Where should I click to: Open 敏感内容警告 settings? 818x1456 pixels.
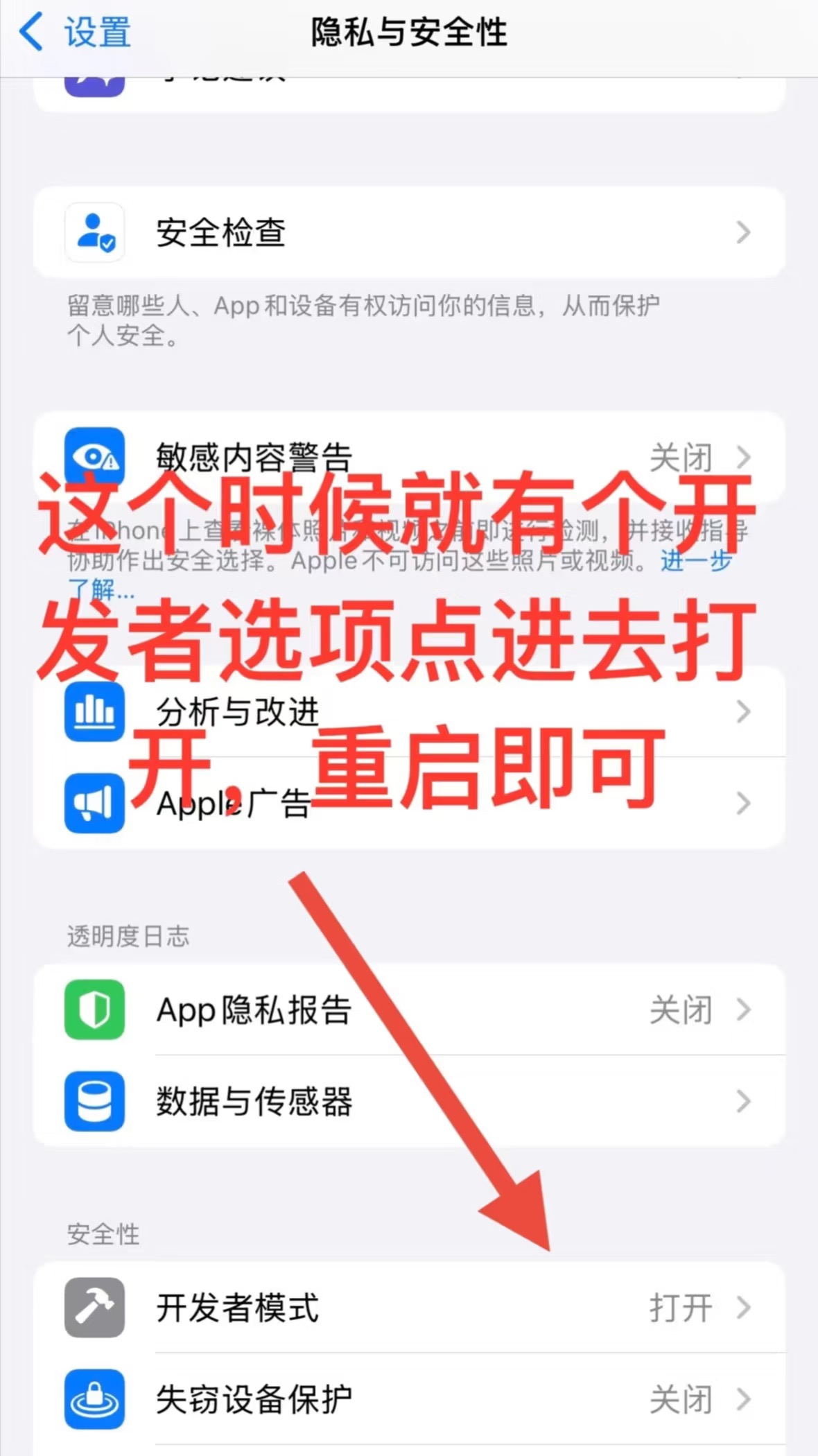pyautogui.click(x=409, y=454)
